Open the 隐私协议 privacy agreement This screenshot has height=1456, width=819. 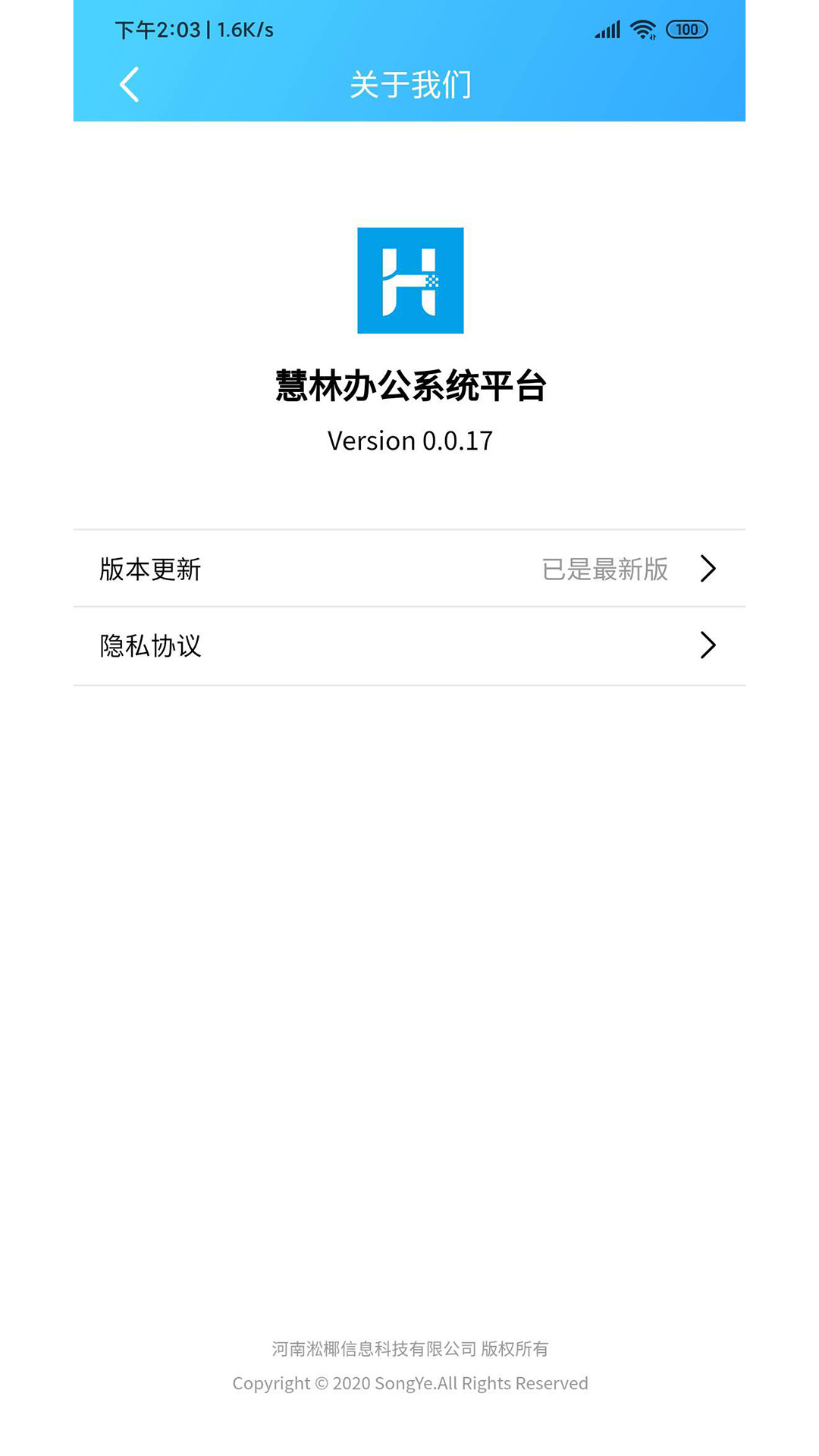pyautogui.click(x=409, y=646)
